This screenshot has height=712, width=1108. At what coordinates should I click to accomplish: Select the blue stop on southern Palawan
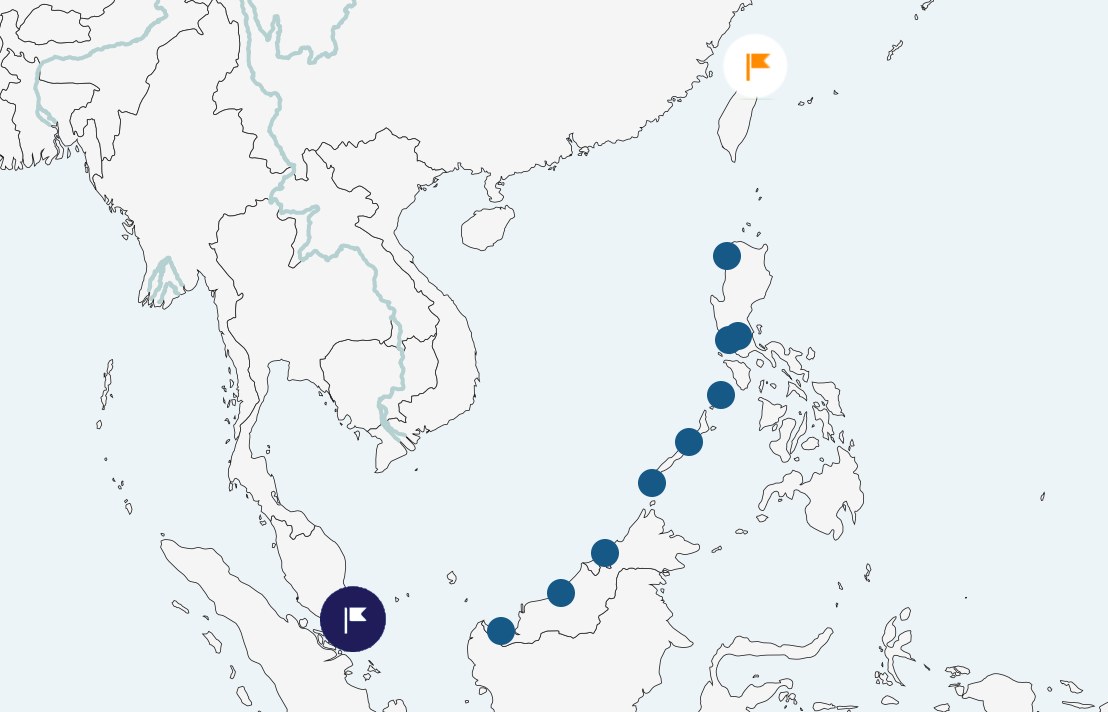tap(652, 483)
